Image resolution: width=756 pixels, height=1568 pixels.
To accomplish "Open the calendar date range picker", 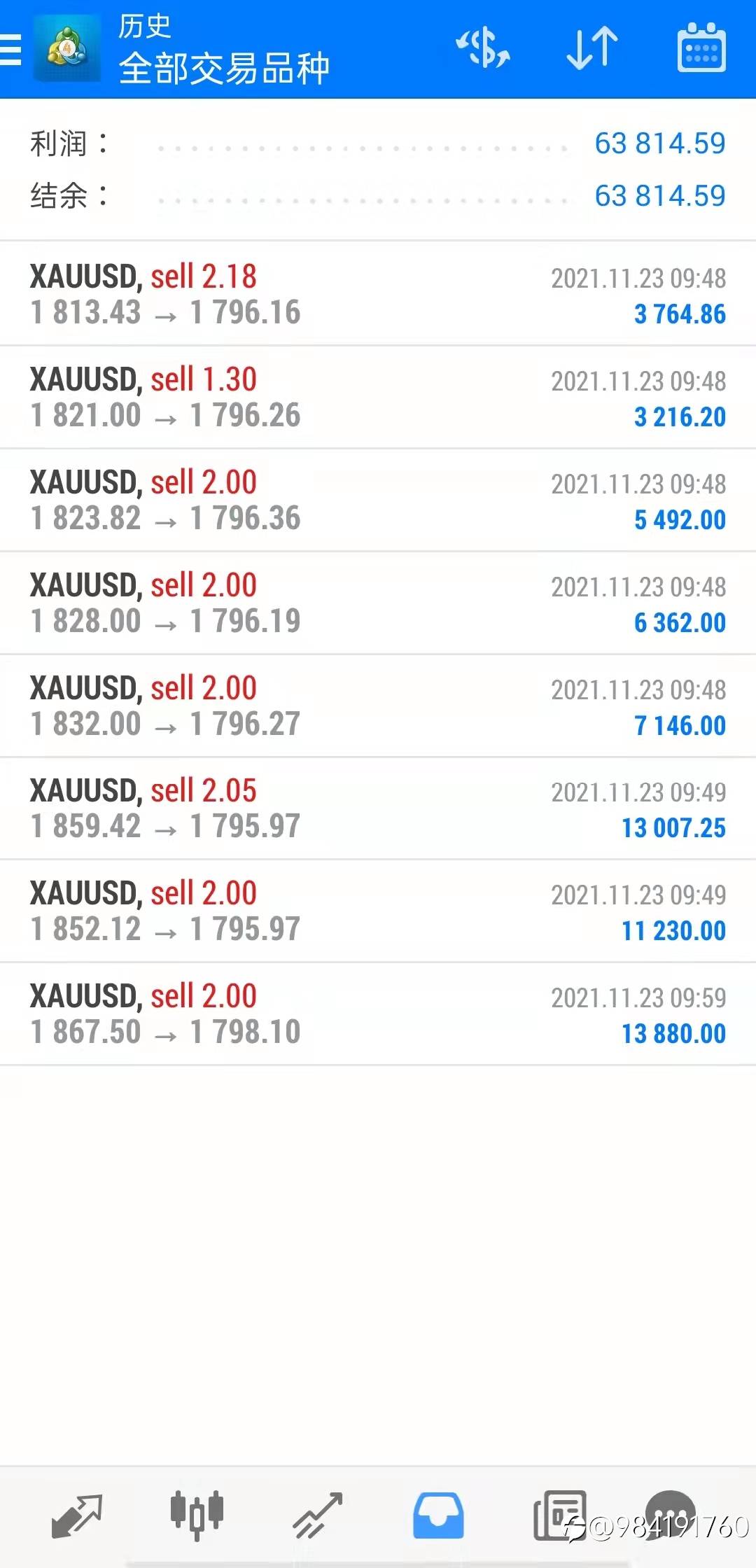I will (701, 48).
